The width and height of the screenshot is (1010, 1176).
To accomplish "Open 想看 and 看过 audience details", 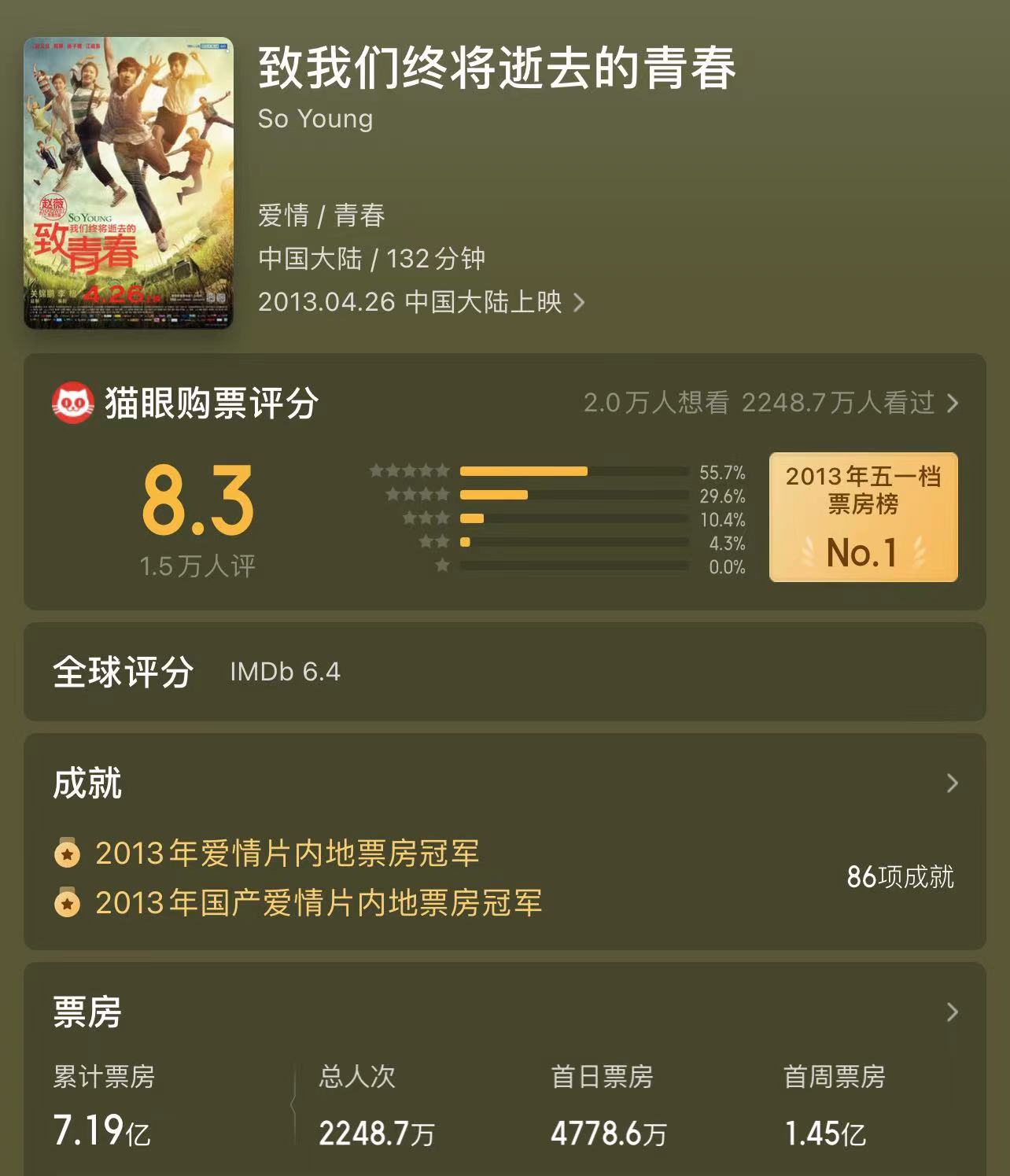I will [x=771, y=403].
